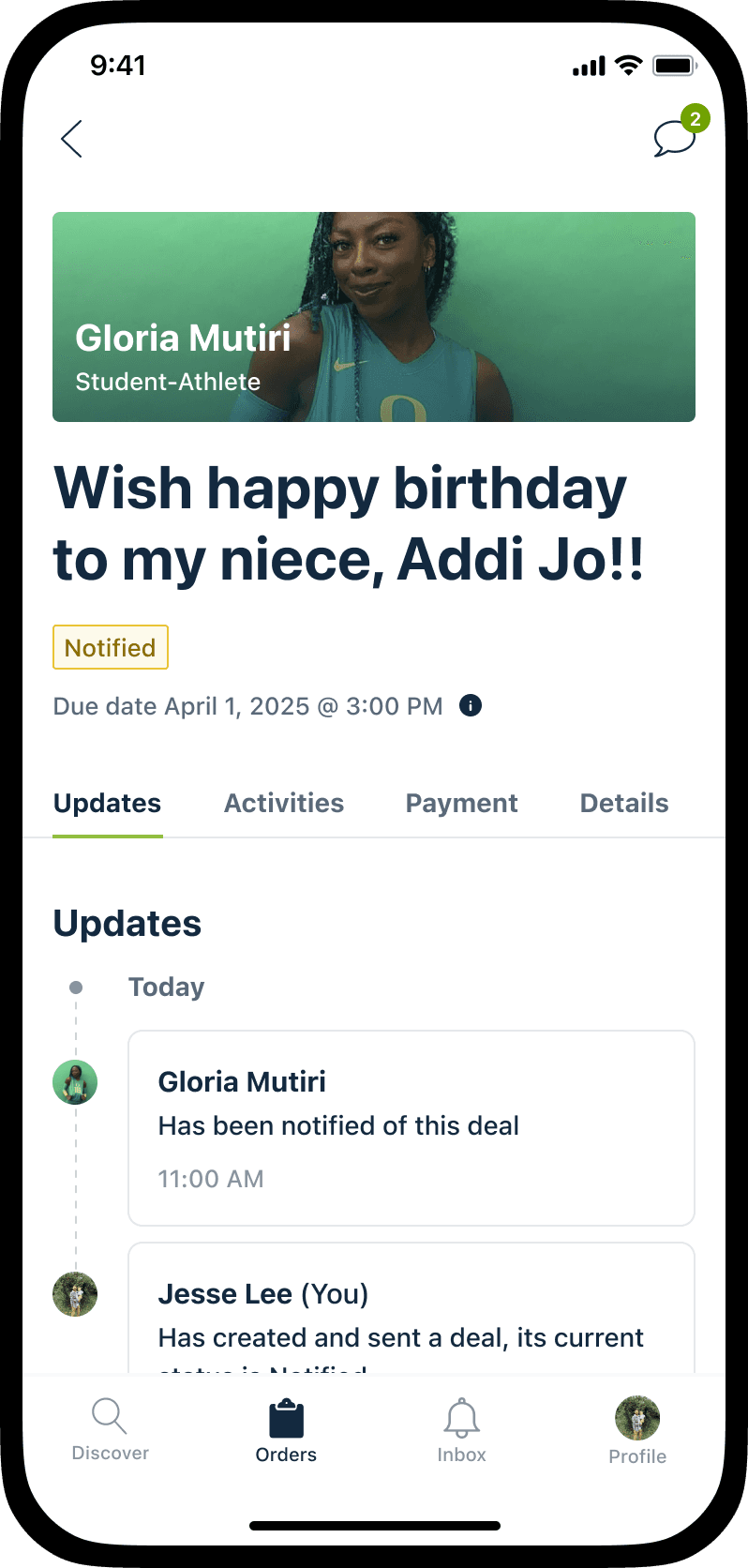Viewport: 748px width, 1568px height.
Task: Tap the Jesse Lee (You) name
Action: pos(263,1293)
